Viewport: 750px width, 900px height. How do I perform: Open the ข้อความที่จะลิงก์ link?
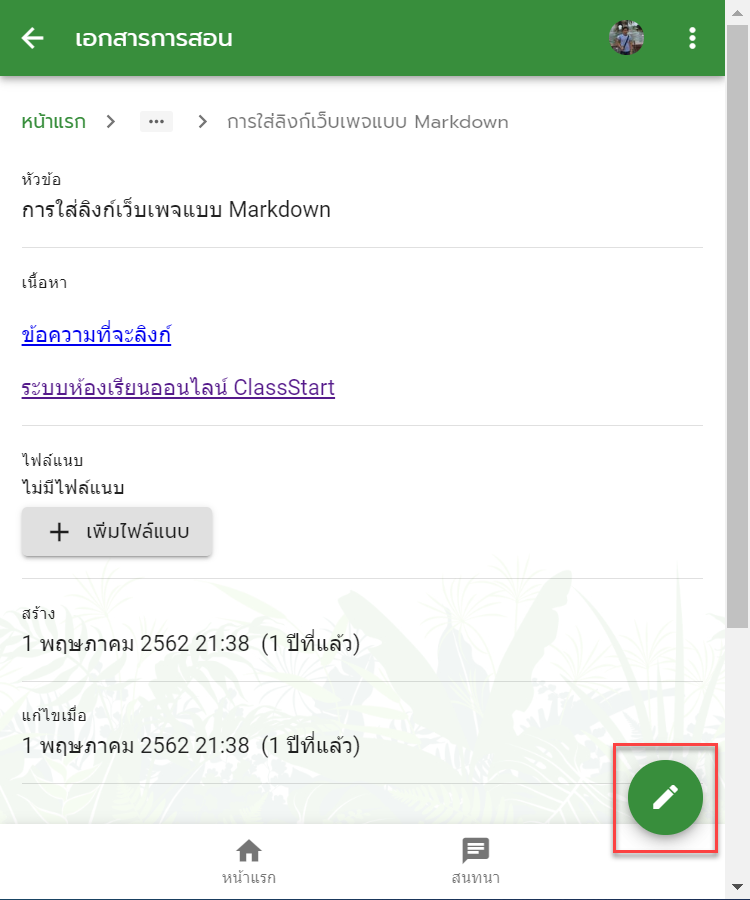pyautogui.click(x=96, y=335)
